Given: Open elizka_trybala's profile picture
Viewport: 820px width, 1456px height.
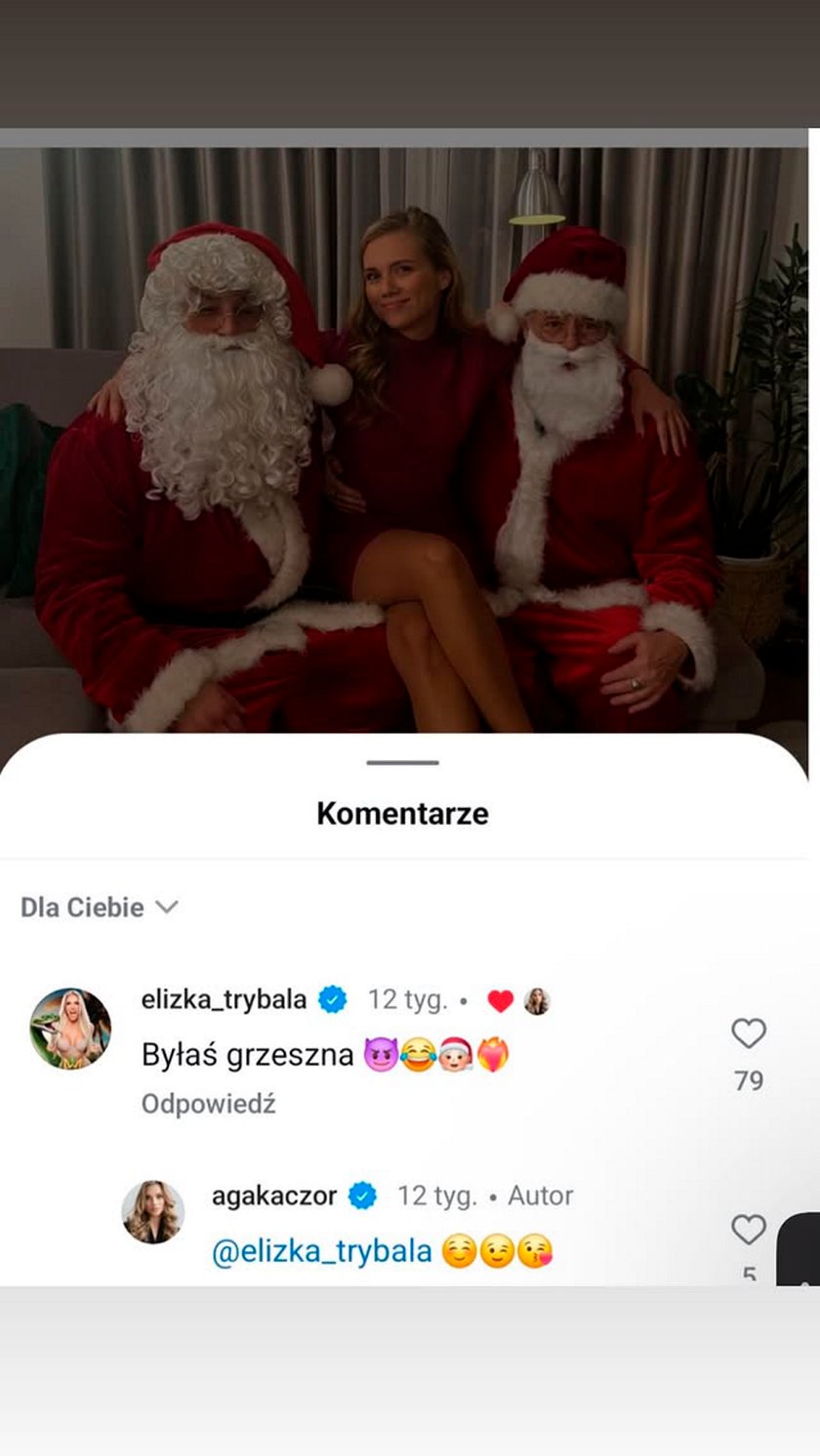Looking at the screenshot, I should pos(70,1029).
